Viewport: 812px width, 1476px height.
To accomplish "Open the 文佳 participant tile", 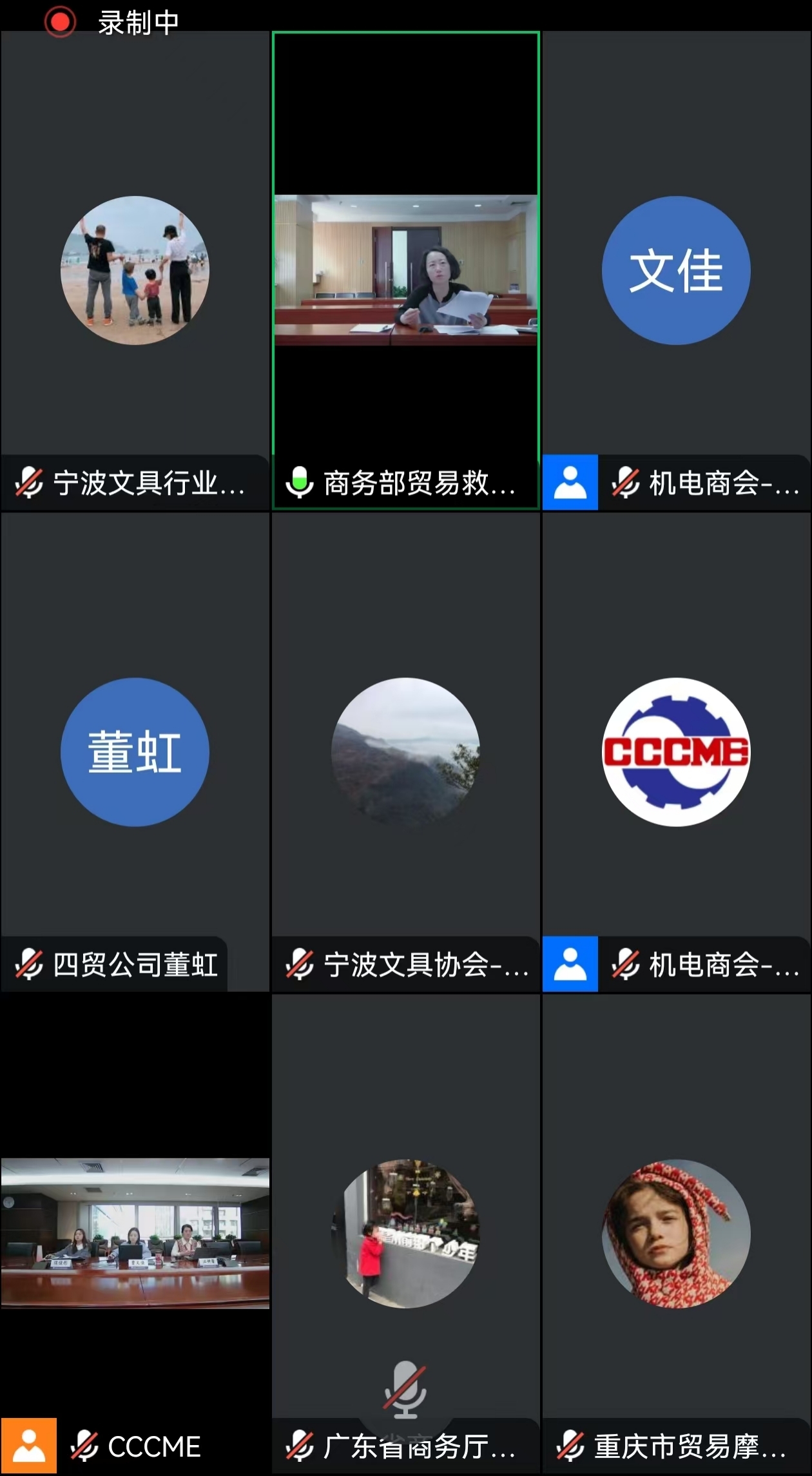I will coord(676,270).
